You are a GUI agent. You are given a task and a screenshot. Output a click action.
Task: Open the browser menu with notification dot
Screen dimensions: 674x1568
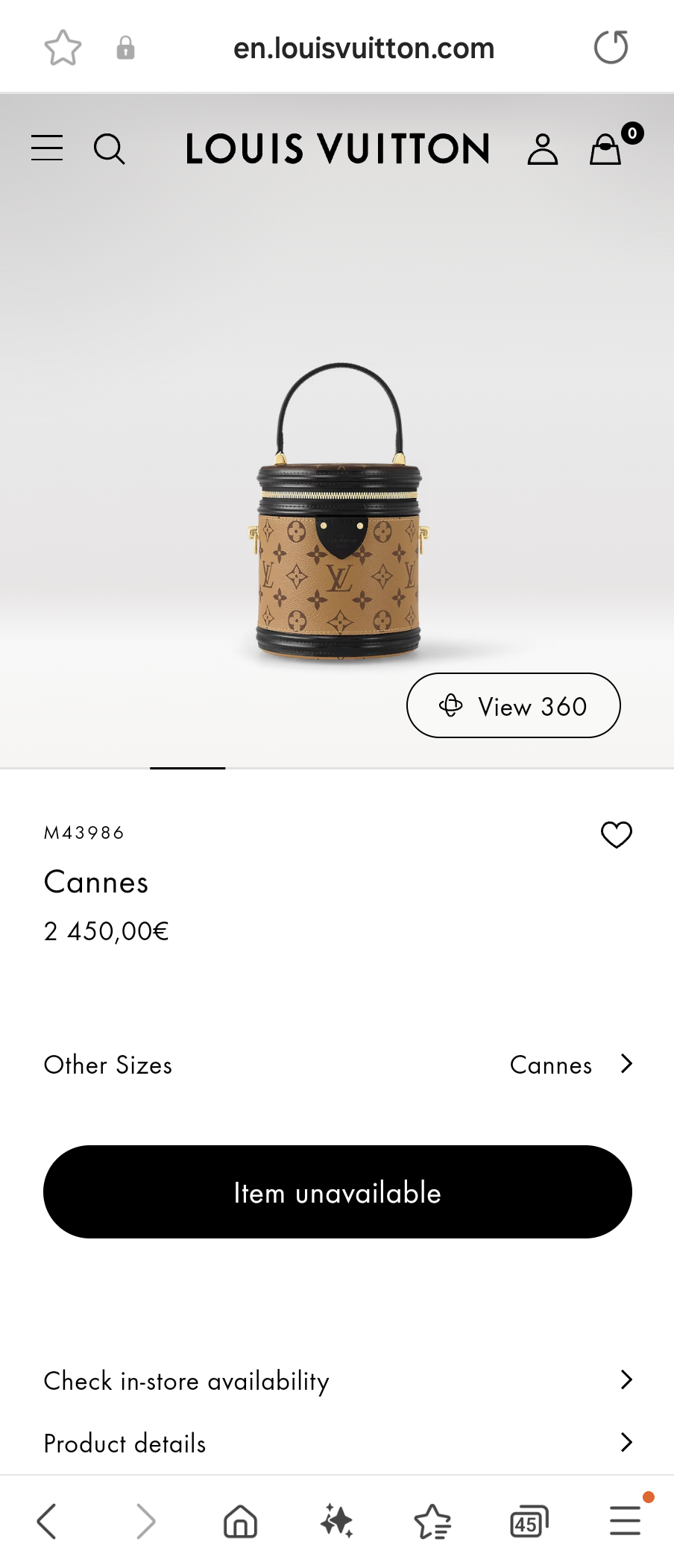[x=625, y=1521]
